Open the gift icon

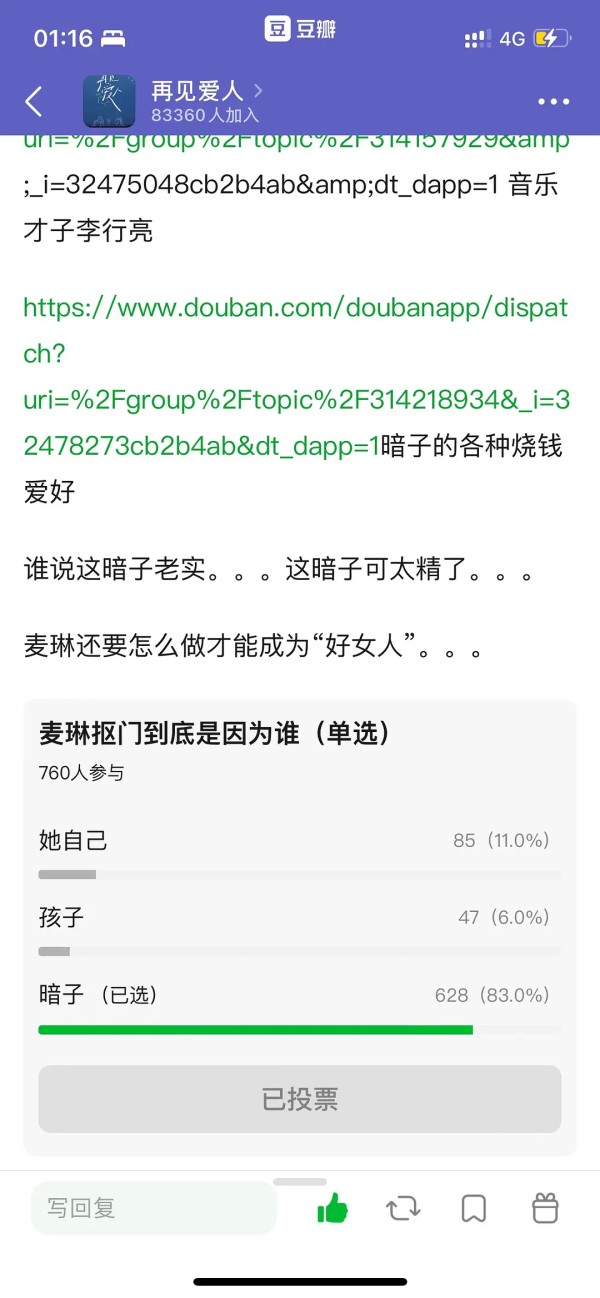[545, 1208]
